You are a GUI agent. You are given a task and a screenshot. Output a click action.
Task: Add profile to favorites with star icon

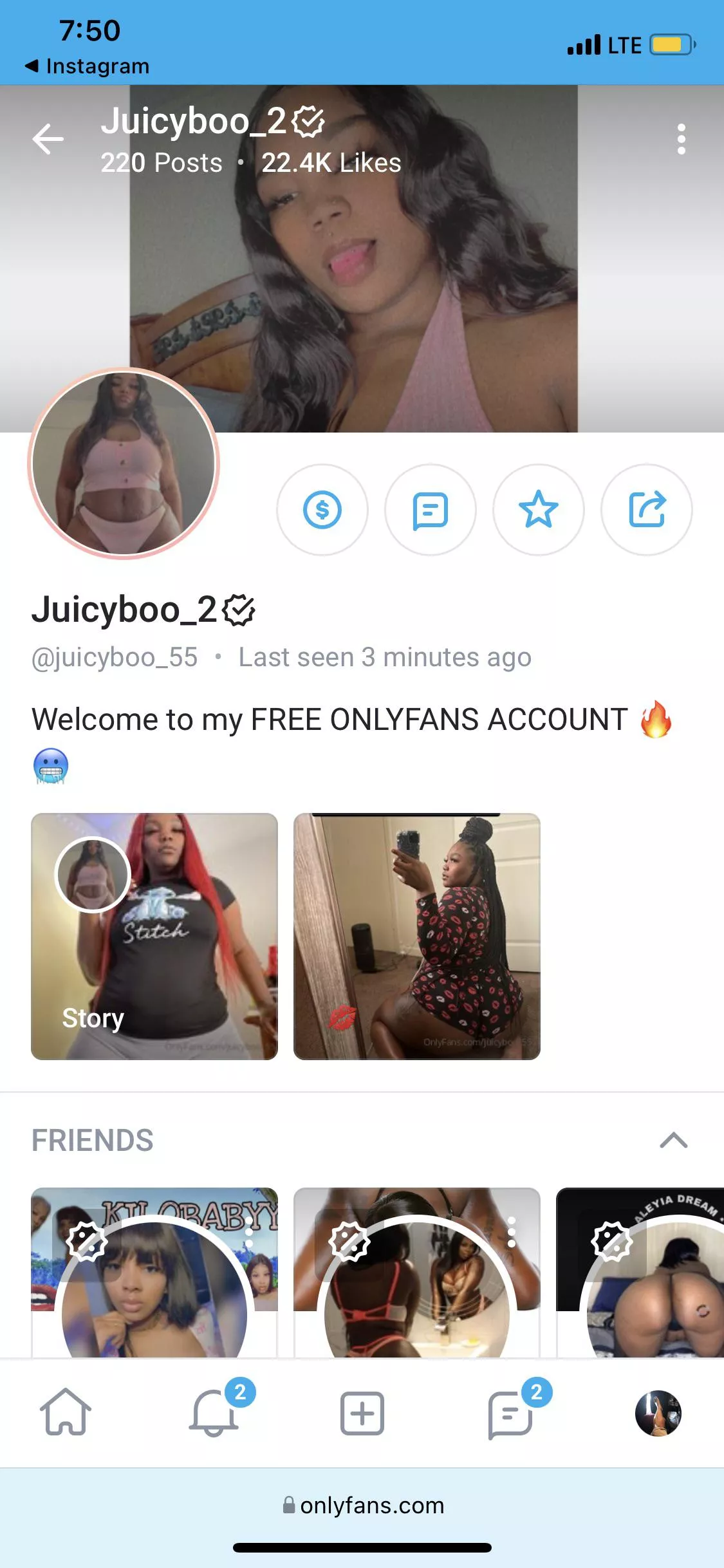[539, 510]
